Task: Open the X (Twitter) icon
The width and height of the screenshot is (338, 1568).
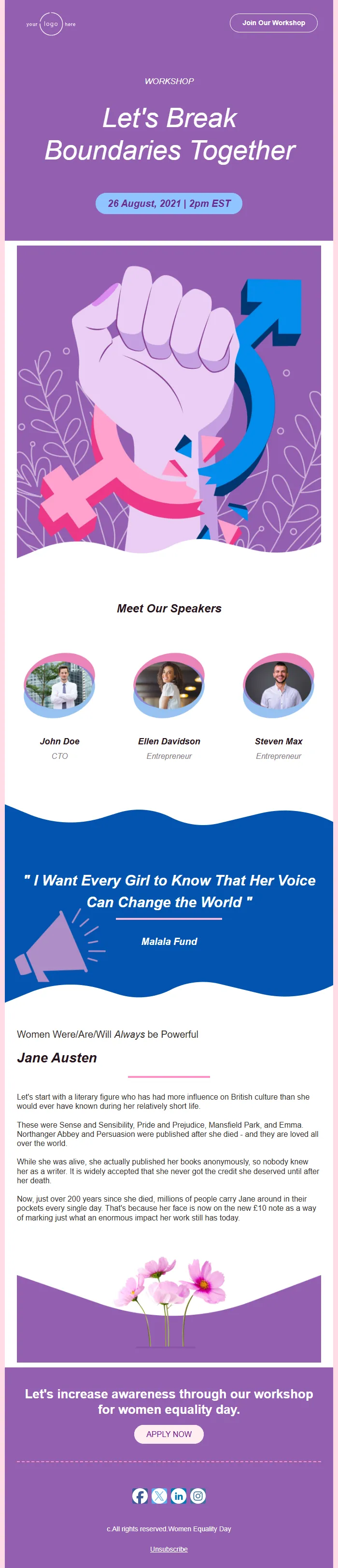Action: pos(159,1495)
